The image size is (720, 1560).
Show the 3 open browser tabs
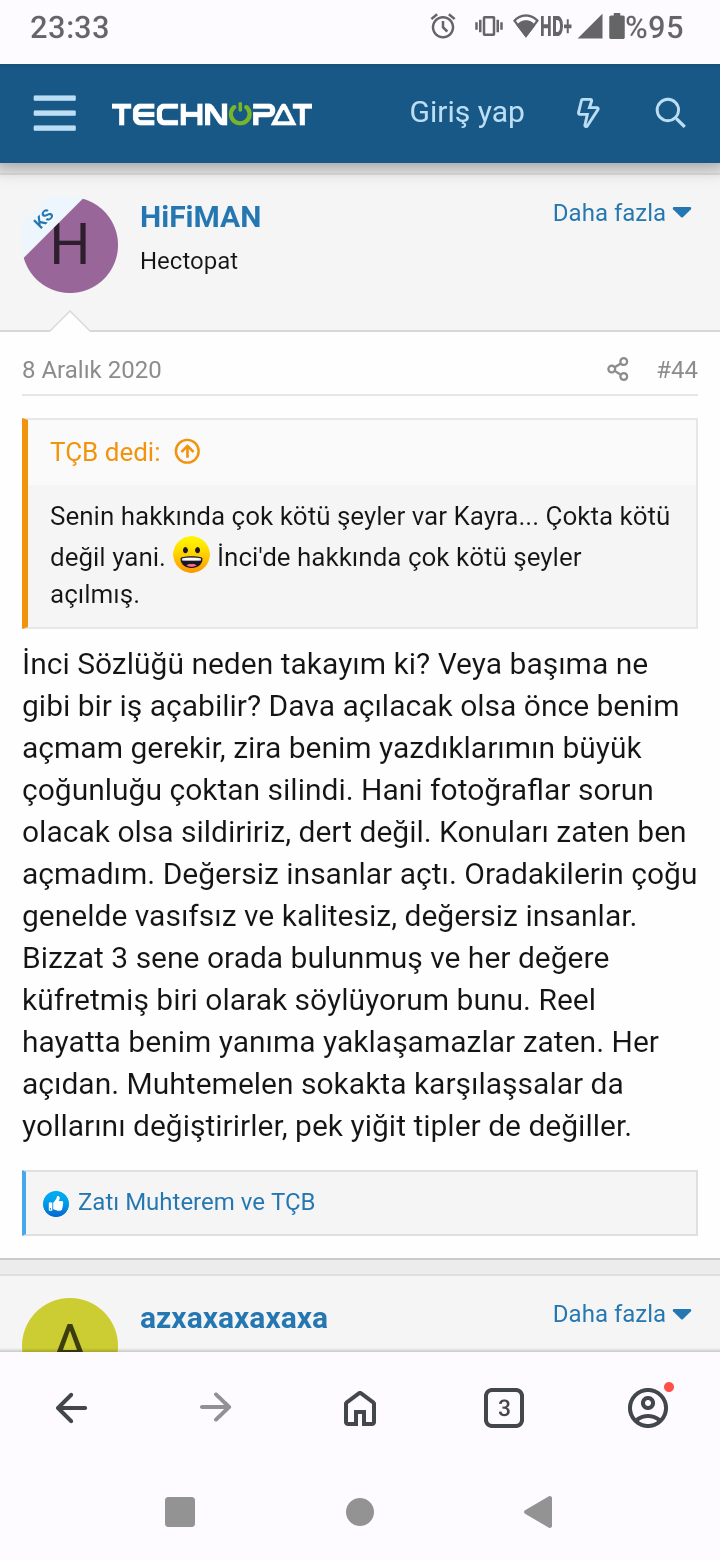504,1409
